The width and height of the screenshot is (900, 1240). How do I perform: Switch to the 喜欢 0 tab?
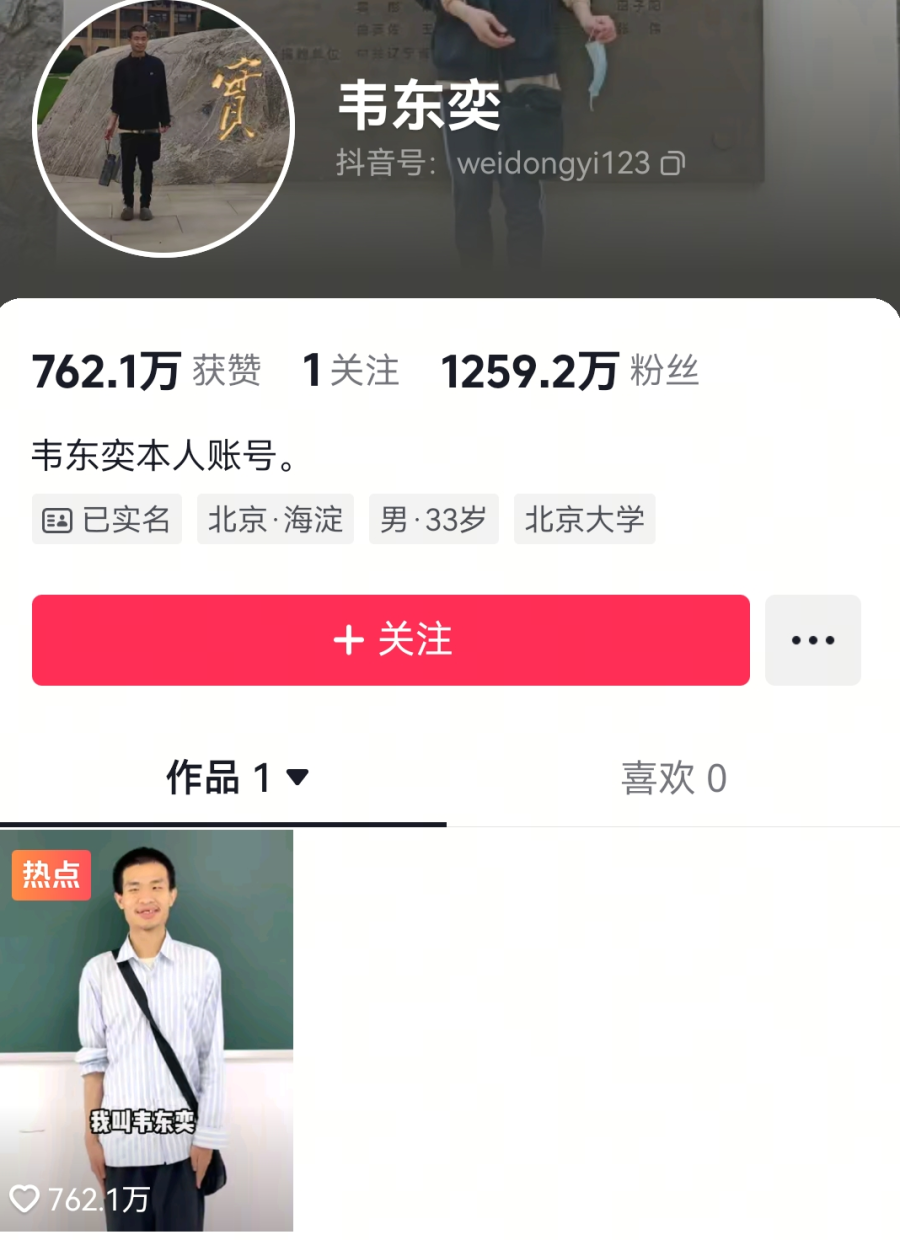[x=673, y=778]
